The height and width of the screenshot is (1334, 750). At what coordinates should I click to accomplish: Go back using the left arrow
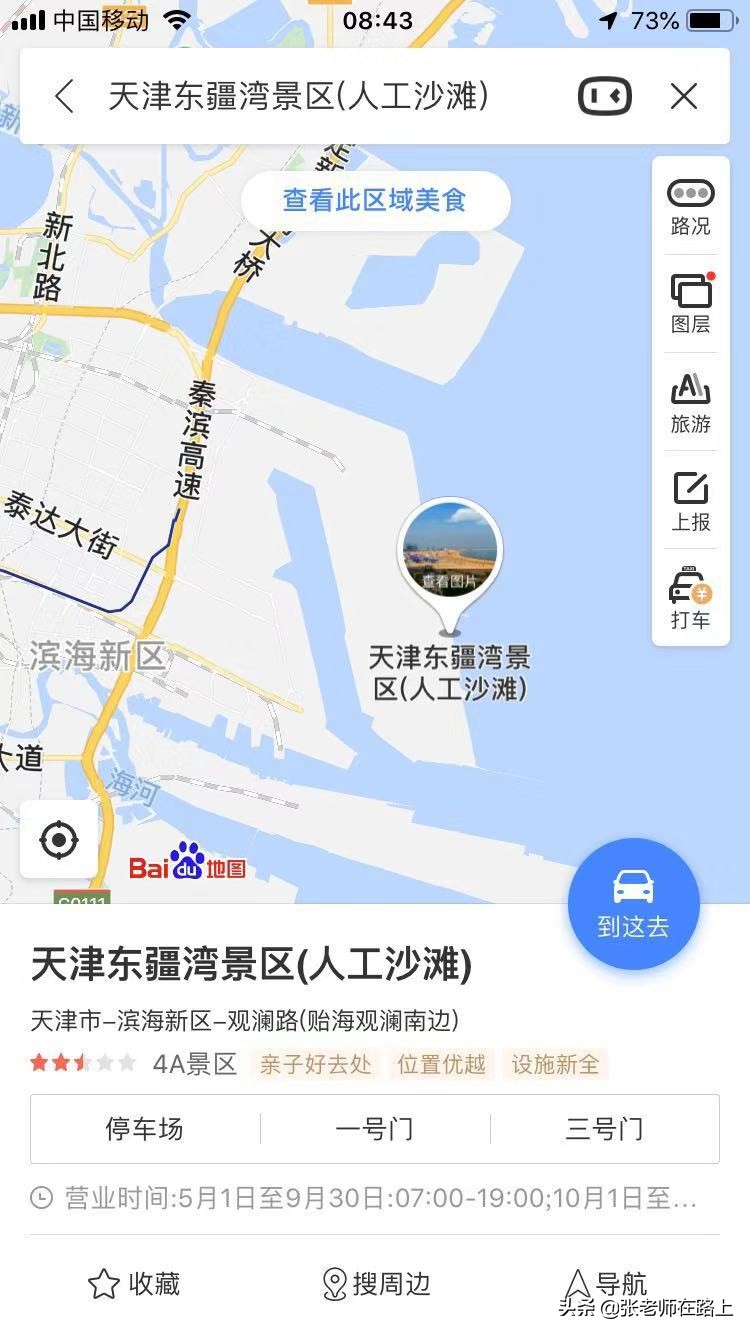(64, 96)
